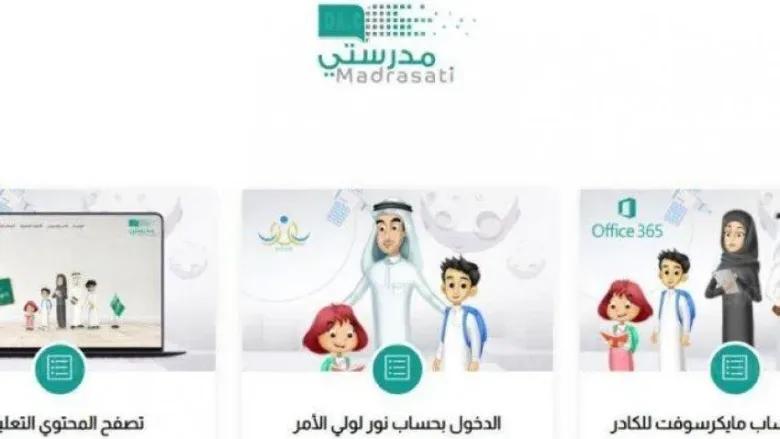Open the Office 365 Microsoft account login card
The width and height of the screenshot is (780, 439).
[734, 368]
